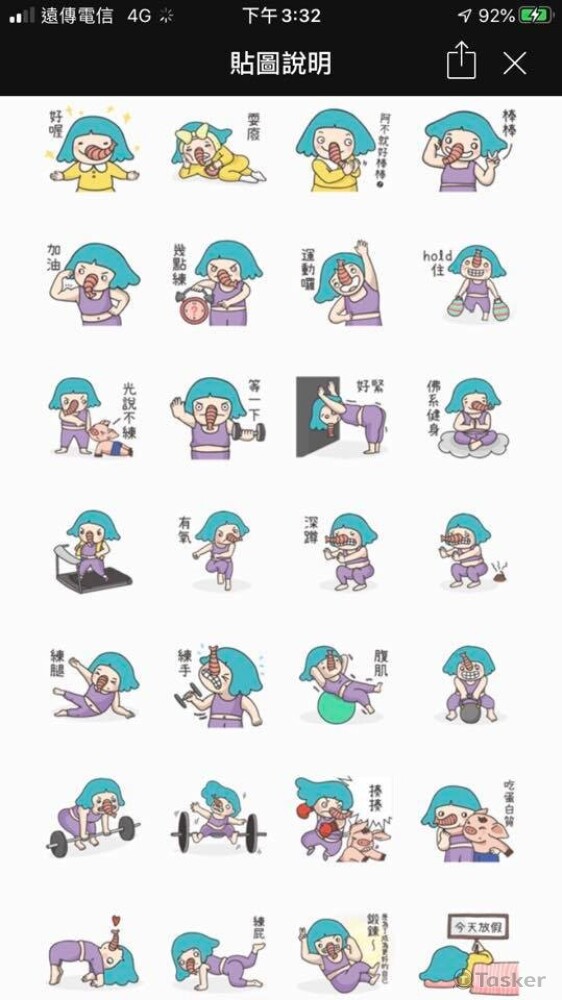Preview the 耍廢 sticker
The height and width of the screenshot is (1000, 562).
[x=218, y=149]
